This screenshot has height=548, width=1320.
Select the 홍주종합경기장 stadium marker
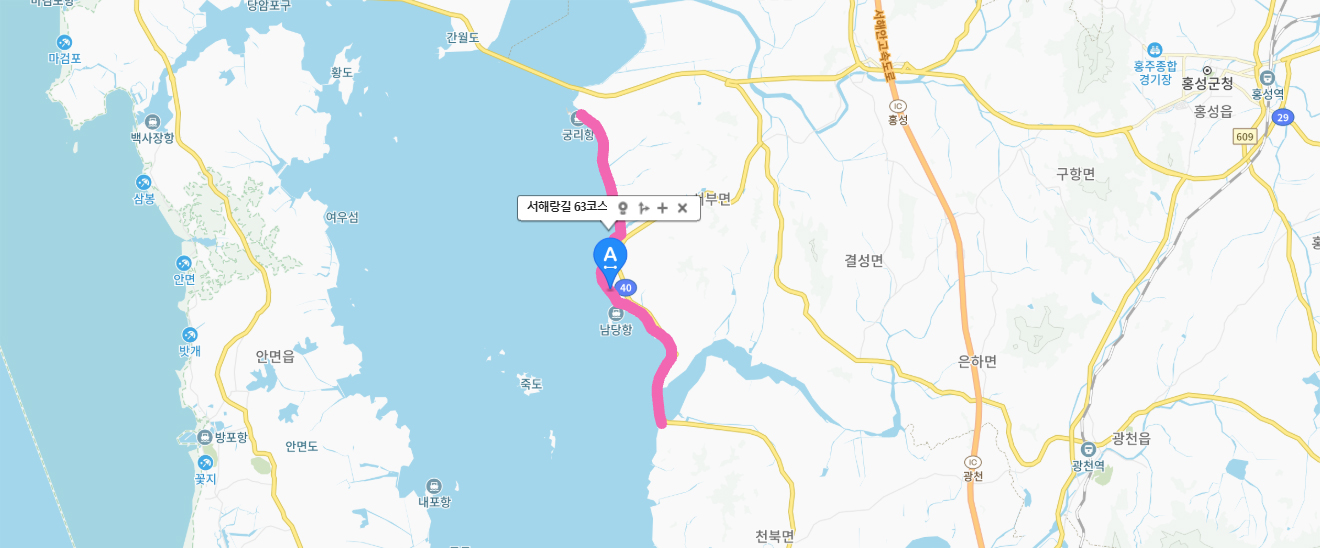point(1154,50)
